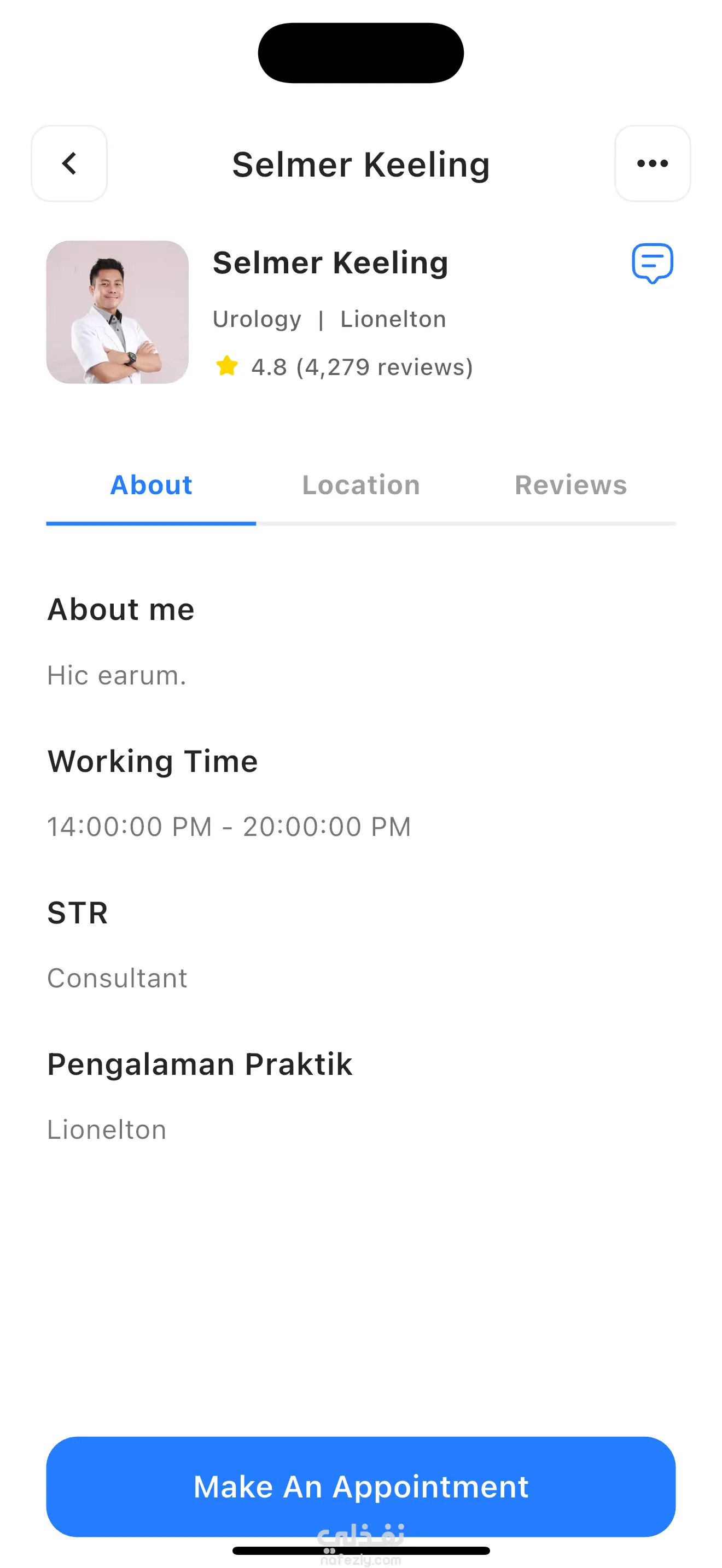Switch to the Reviews tab
The height and width of the screenshot is (1568, 722).
point(571,485)
